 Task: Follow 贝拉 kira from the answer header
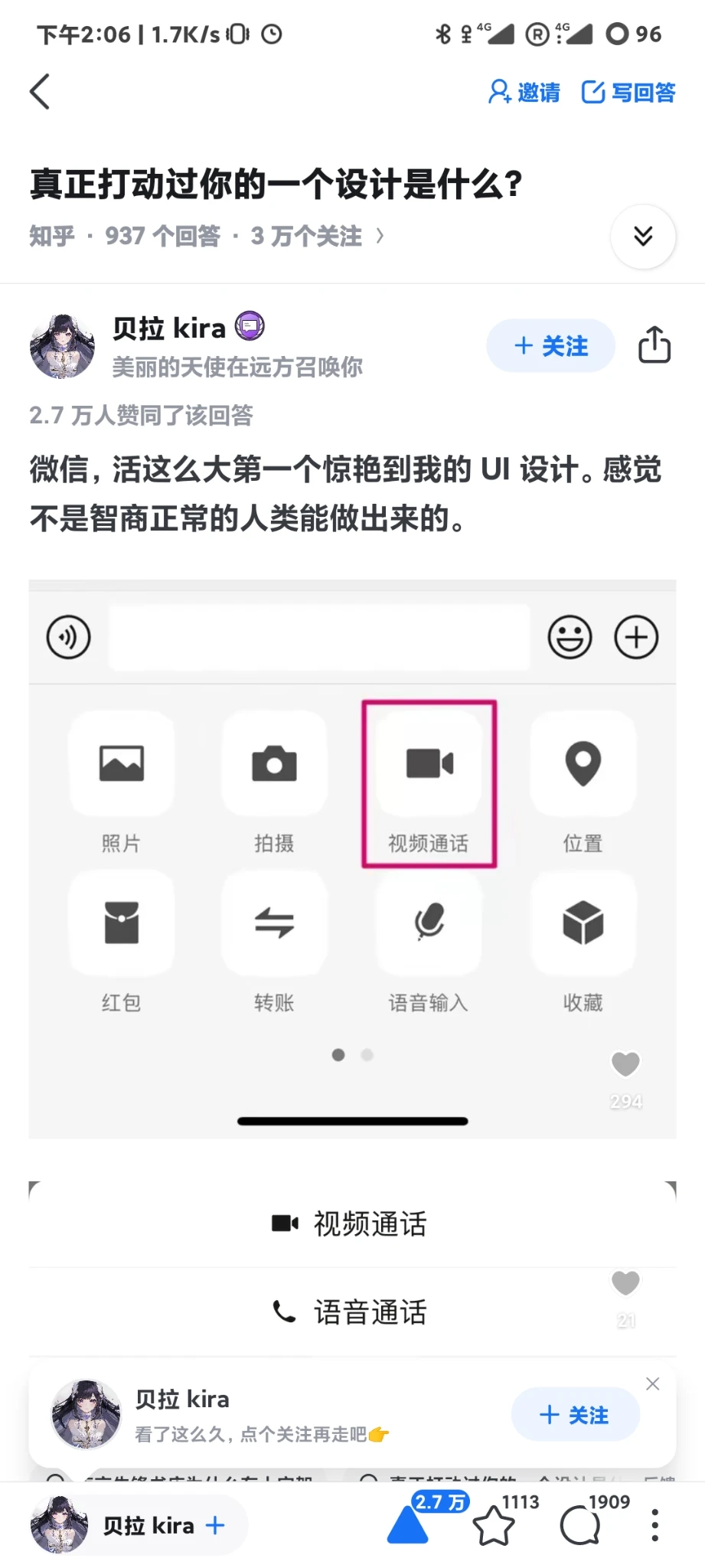(550, 346)
